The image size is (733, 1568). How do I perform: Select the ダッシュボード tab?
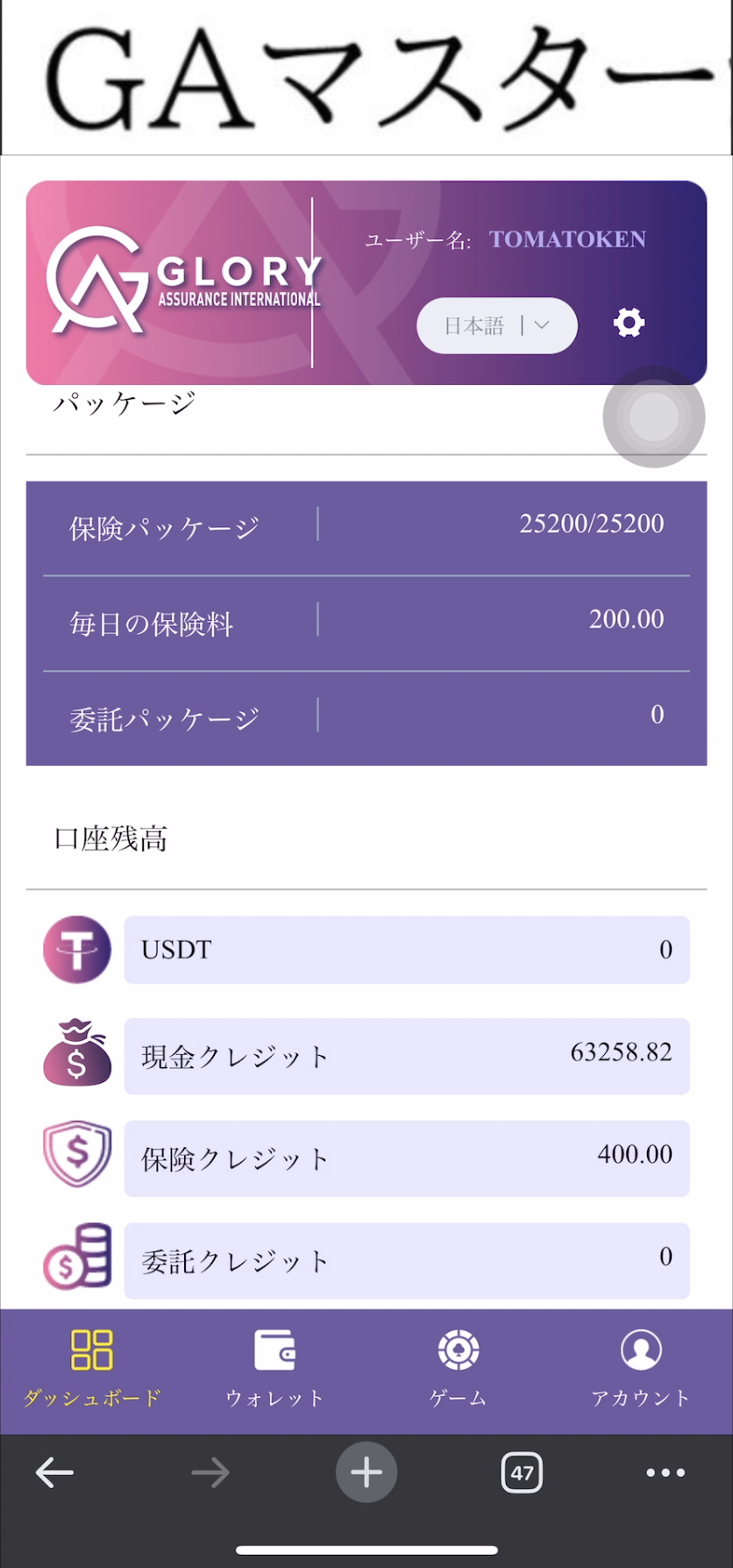(x=92, y=1369)
